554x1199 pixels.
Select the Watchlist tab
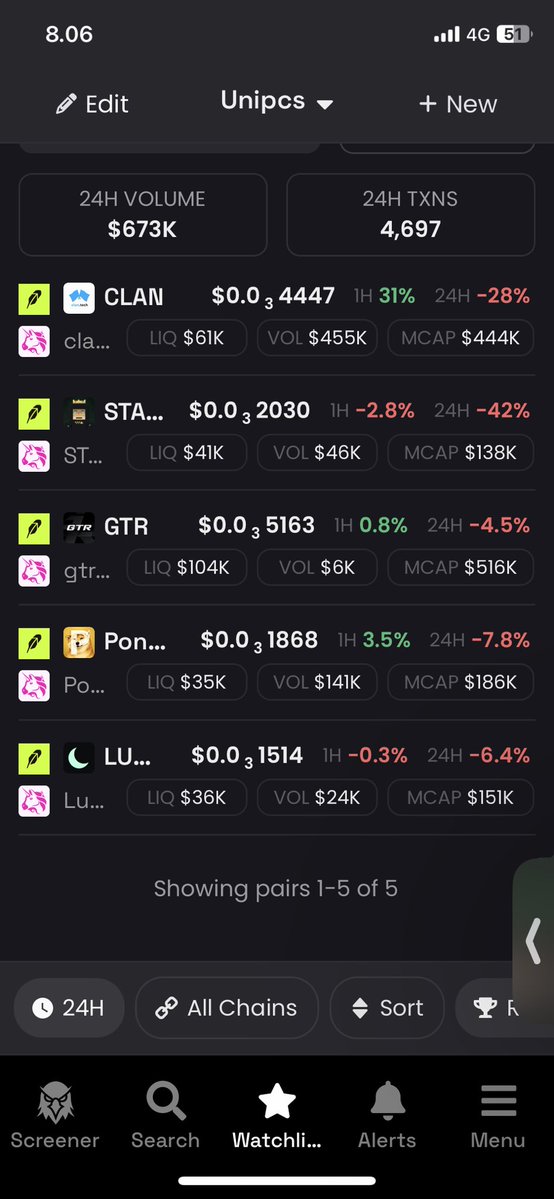[277, 1117]
